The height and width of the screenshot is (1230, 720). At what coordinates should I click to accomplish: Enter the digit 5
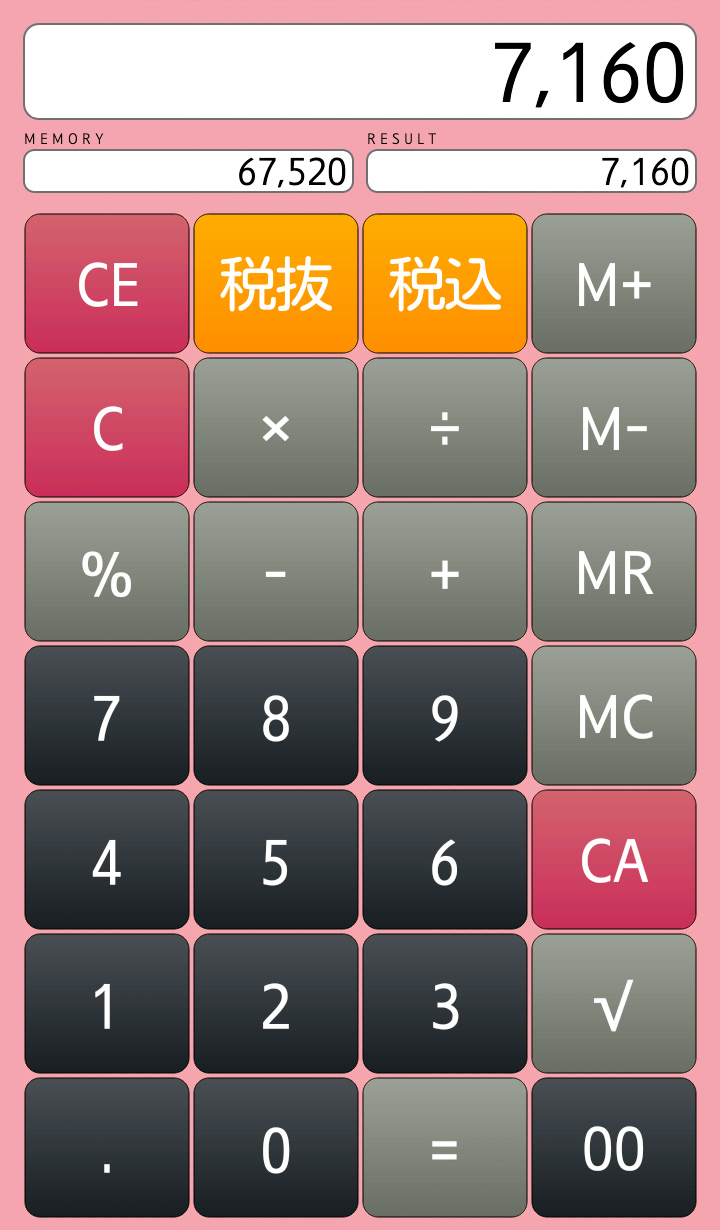276,860
